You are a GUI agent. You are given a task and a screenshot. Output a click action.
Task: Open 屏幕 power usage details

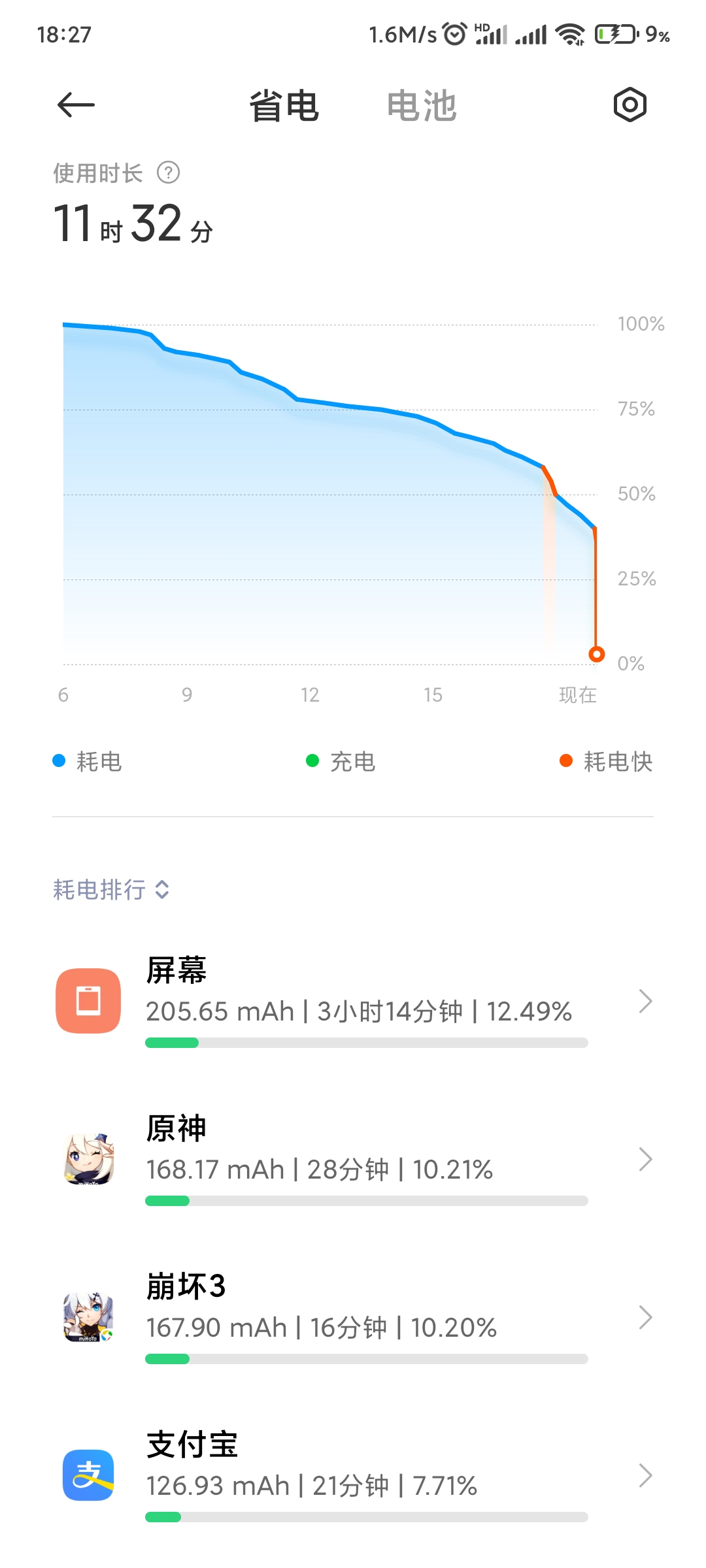click(353, 1001)
